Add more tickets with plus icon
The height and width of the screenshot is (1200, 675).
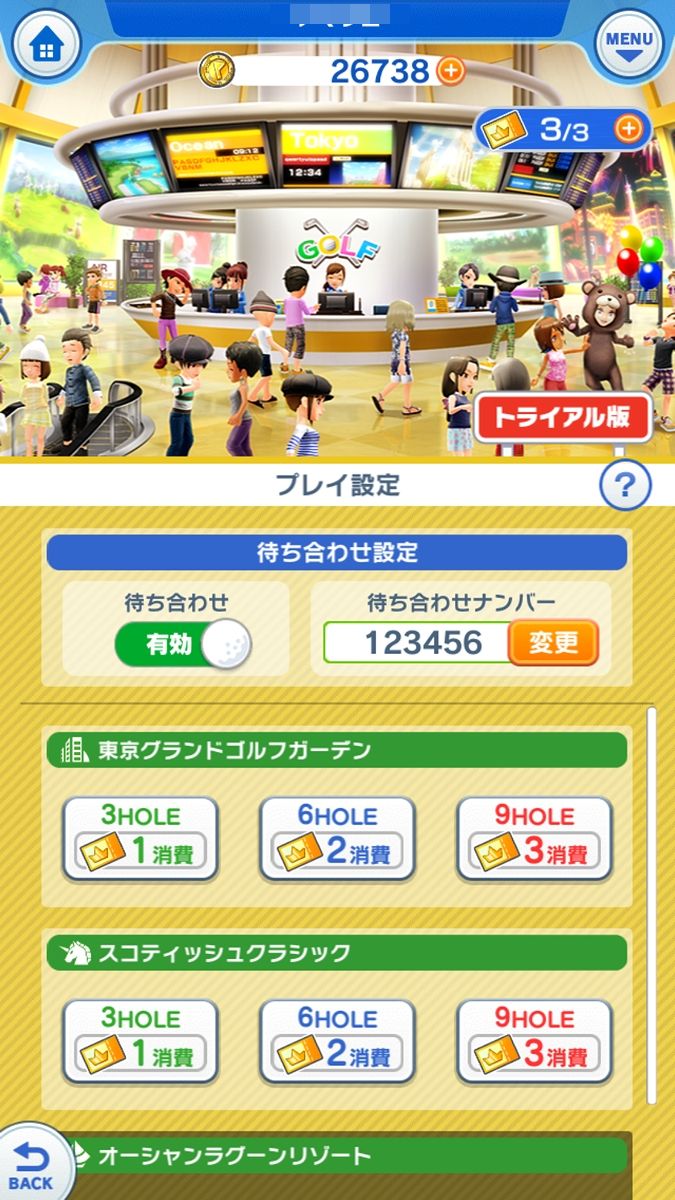point(628,129)
